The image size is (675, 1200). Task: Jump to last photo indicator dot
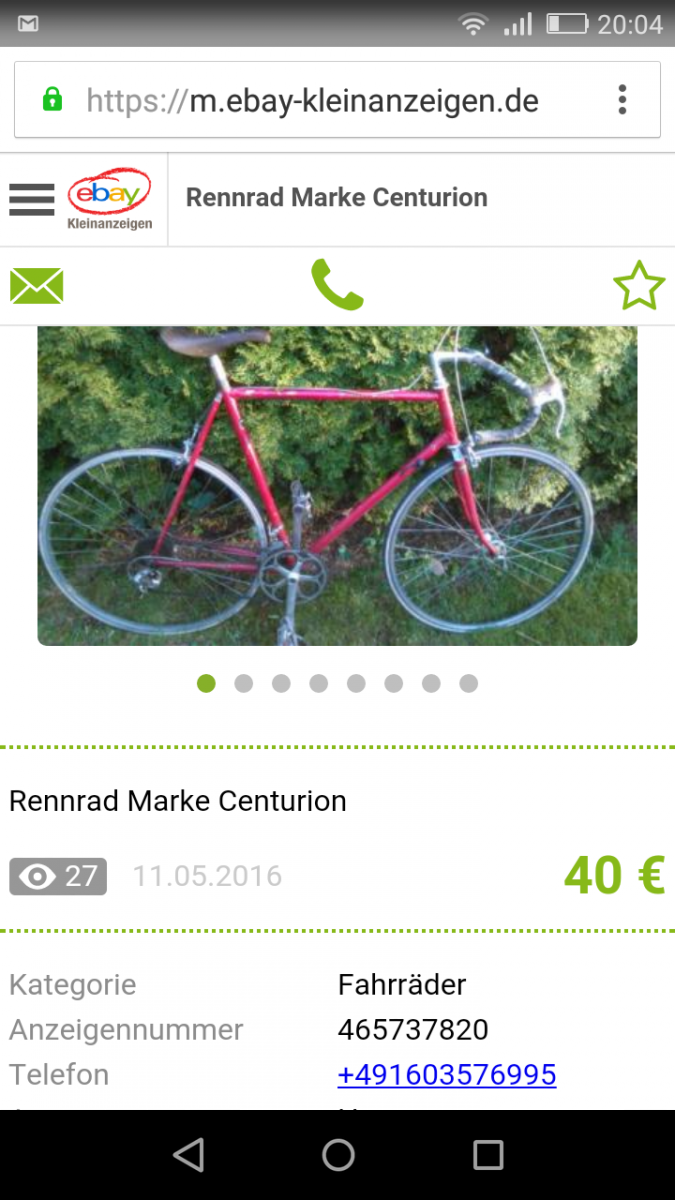pyautogui.click(x=468, y=683)
